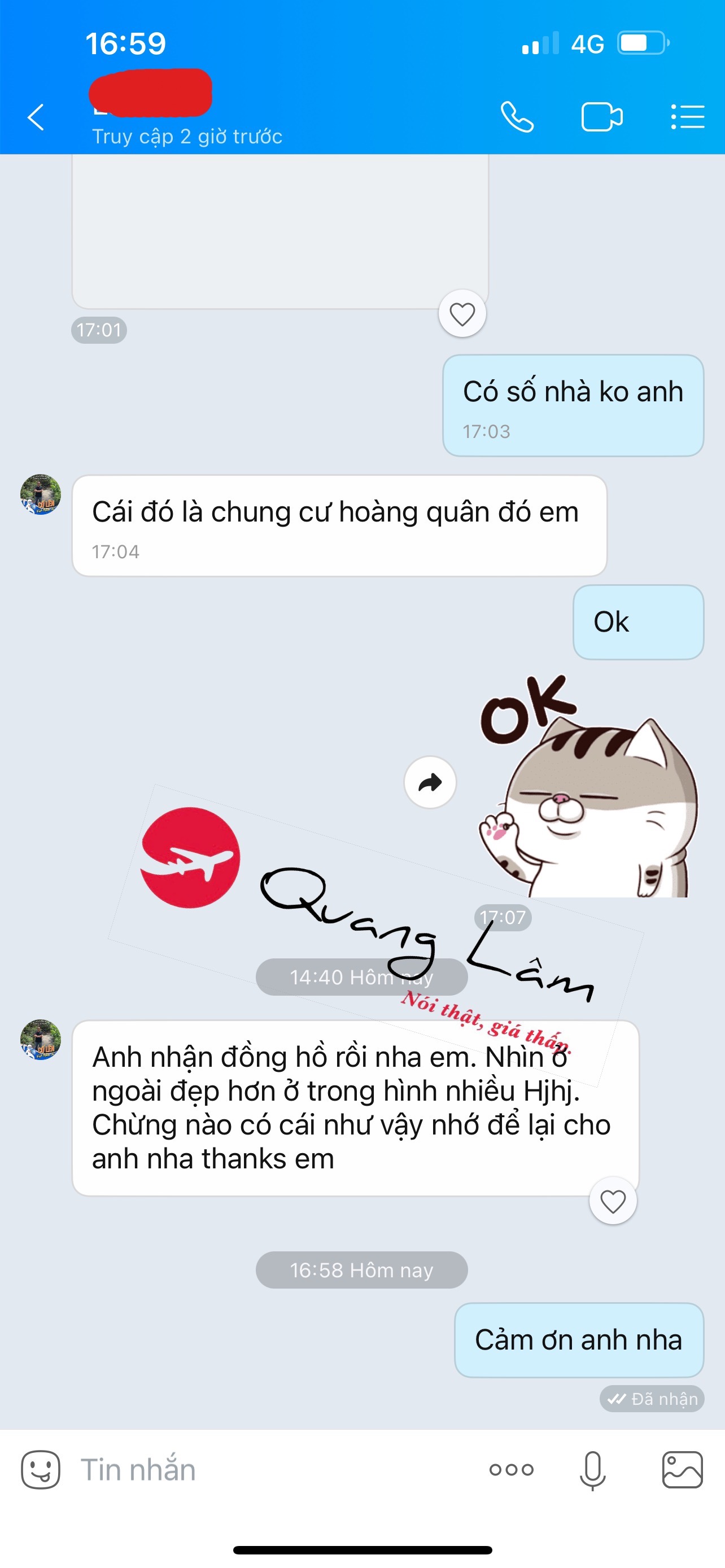Viewport: 725px width, 1568px height.
Task: Start a video call
Action: click(601, 117)
